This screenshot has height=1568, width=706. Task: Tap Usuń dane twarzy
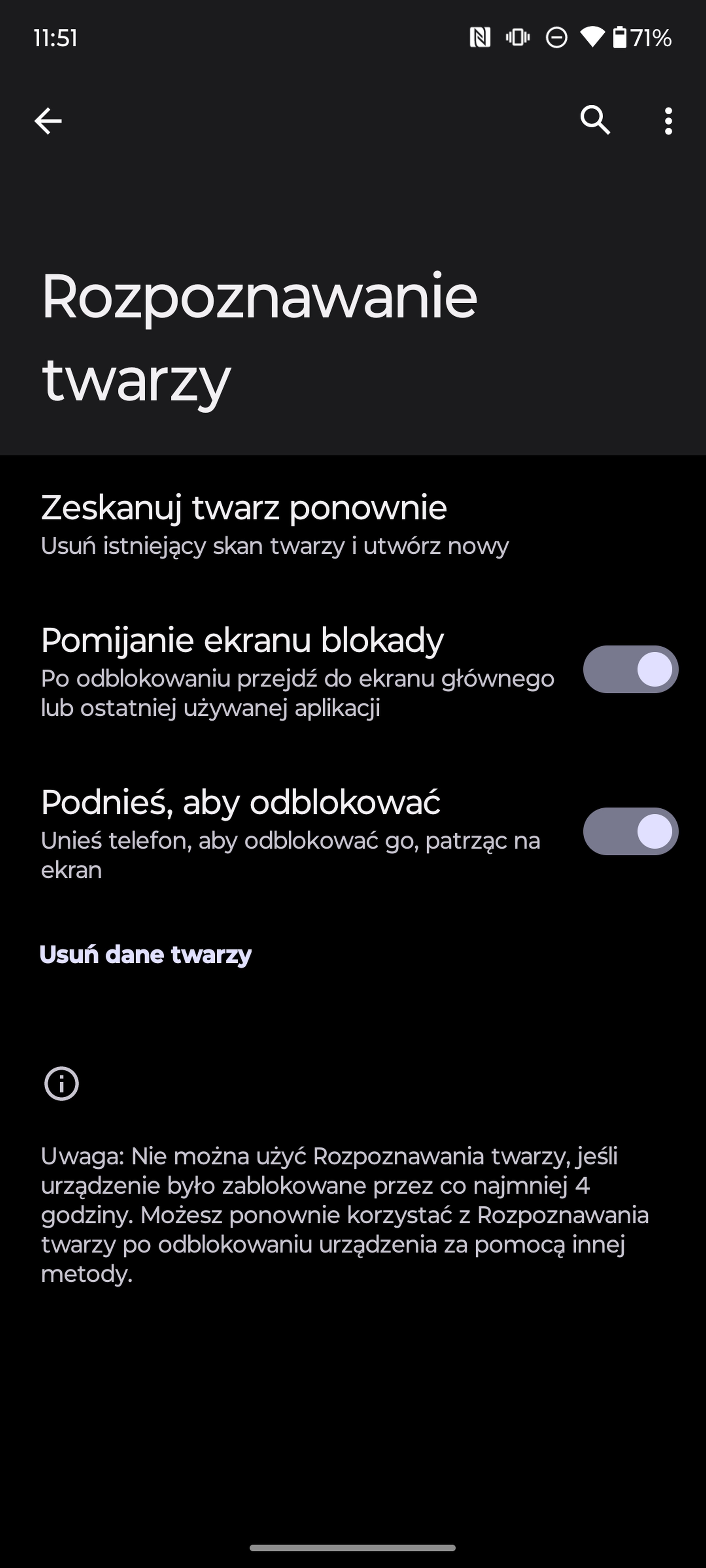146,954
